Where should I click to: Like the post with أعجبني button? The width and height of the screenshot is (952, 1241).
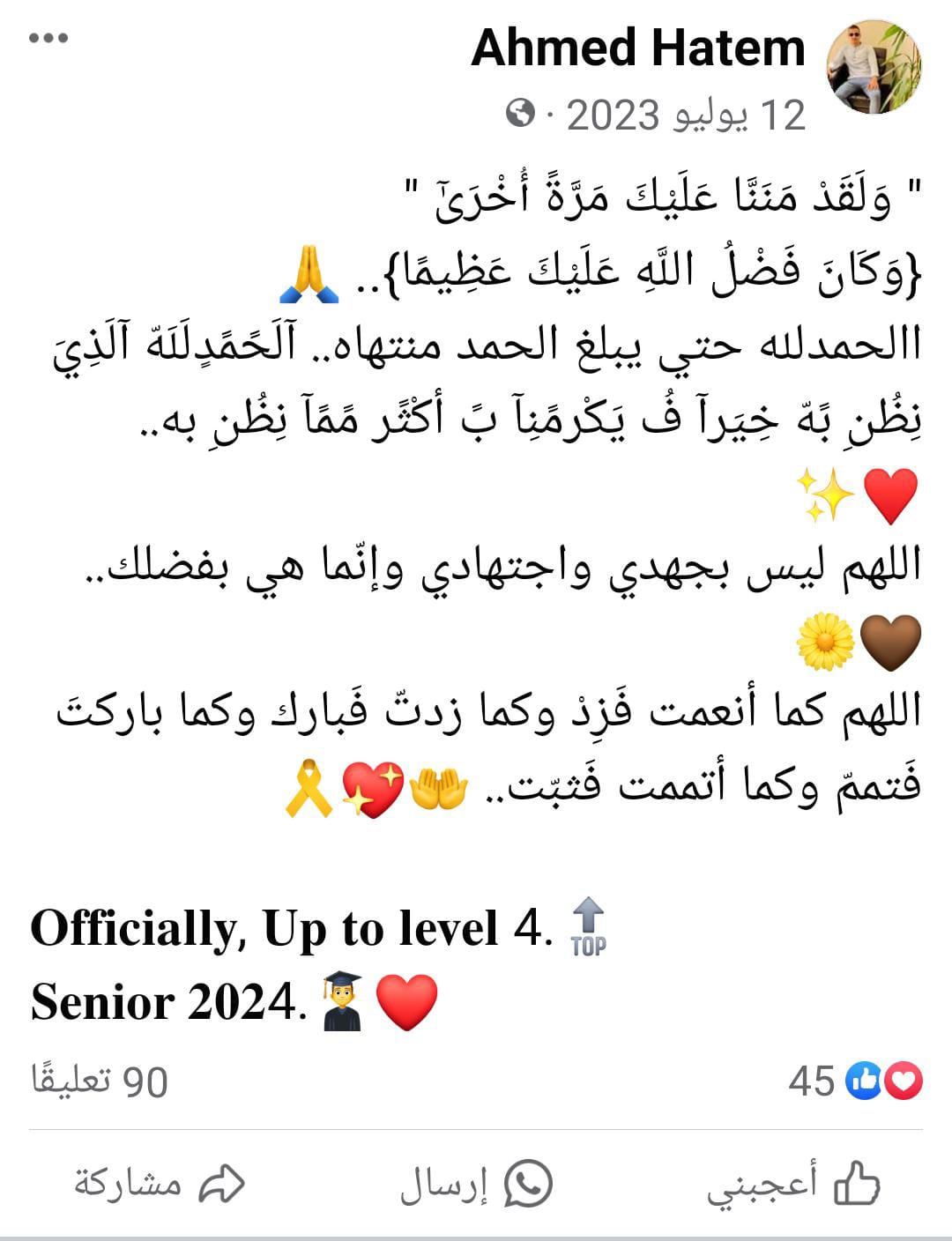pyautogui.click(x=792, y=1183)
